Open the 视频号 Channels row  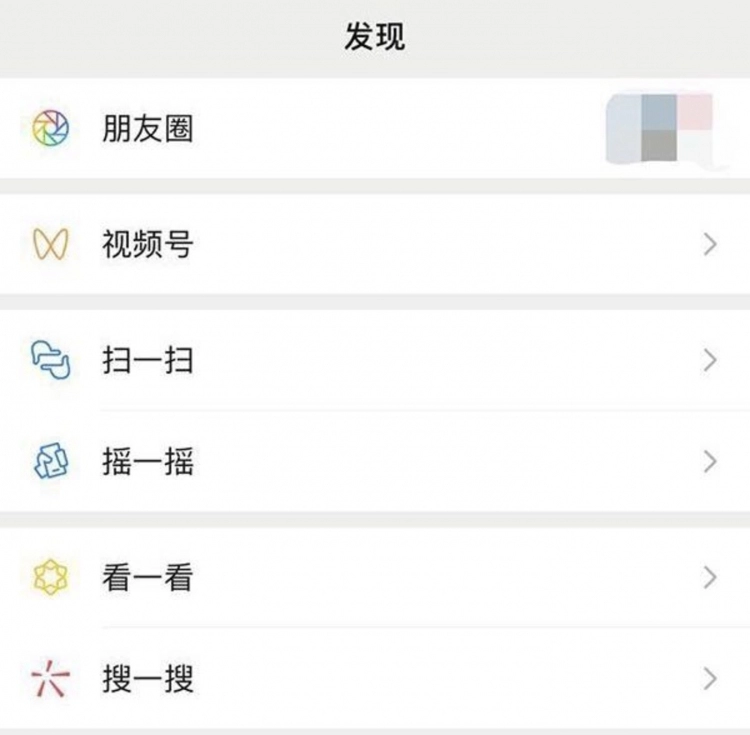[147, 244]
